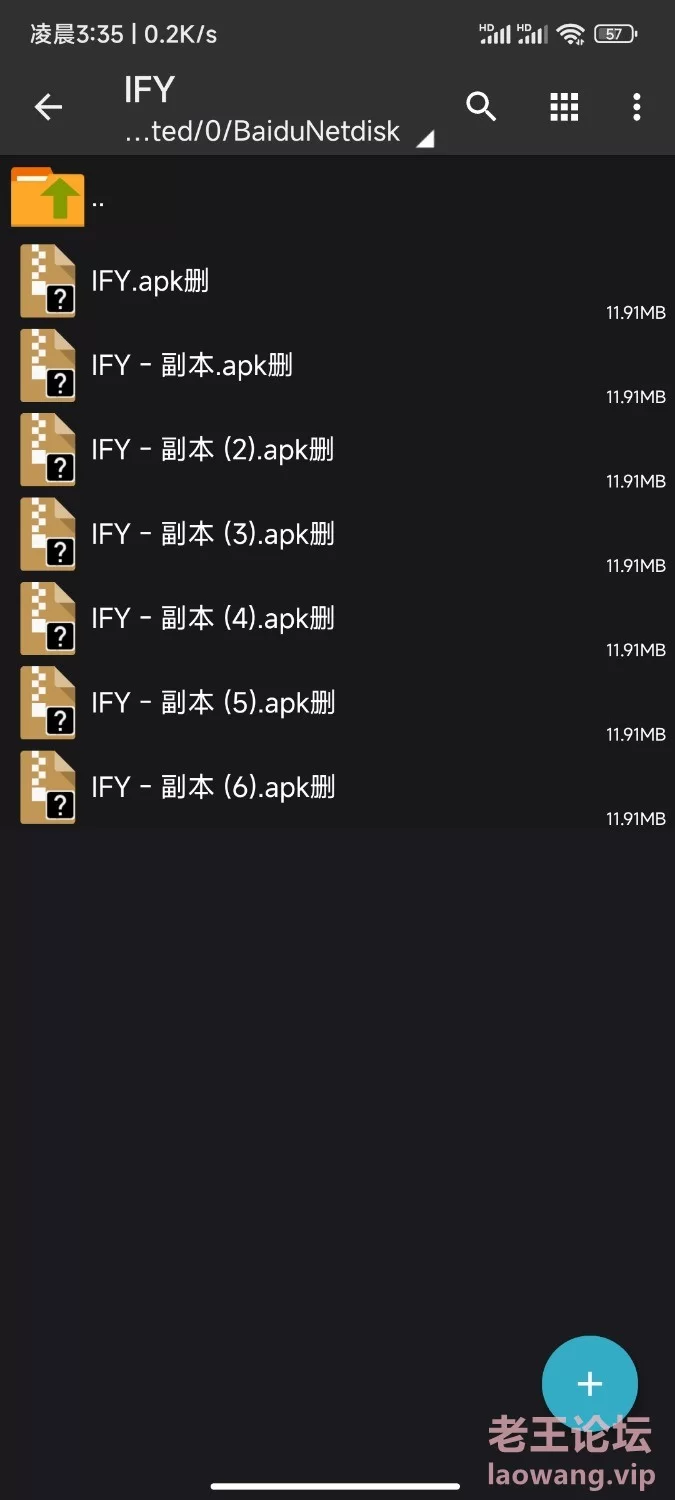Tap IFY - 副本 (4).apk删
The width and height of the screenshot is (675, 1500).
pyautogui.click(x=337, y=618)
